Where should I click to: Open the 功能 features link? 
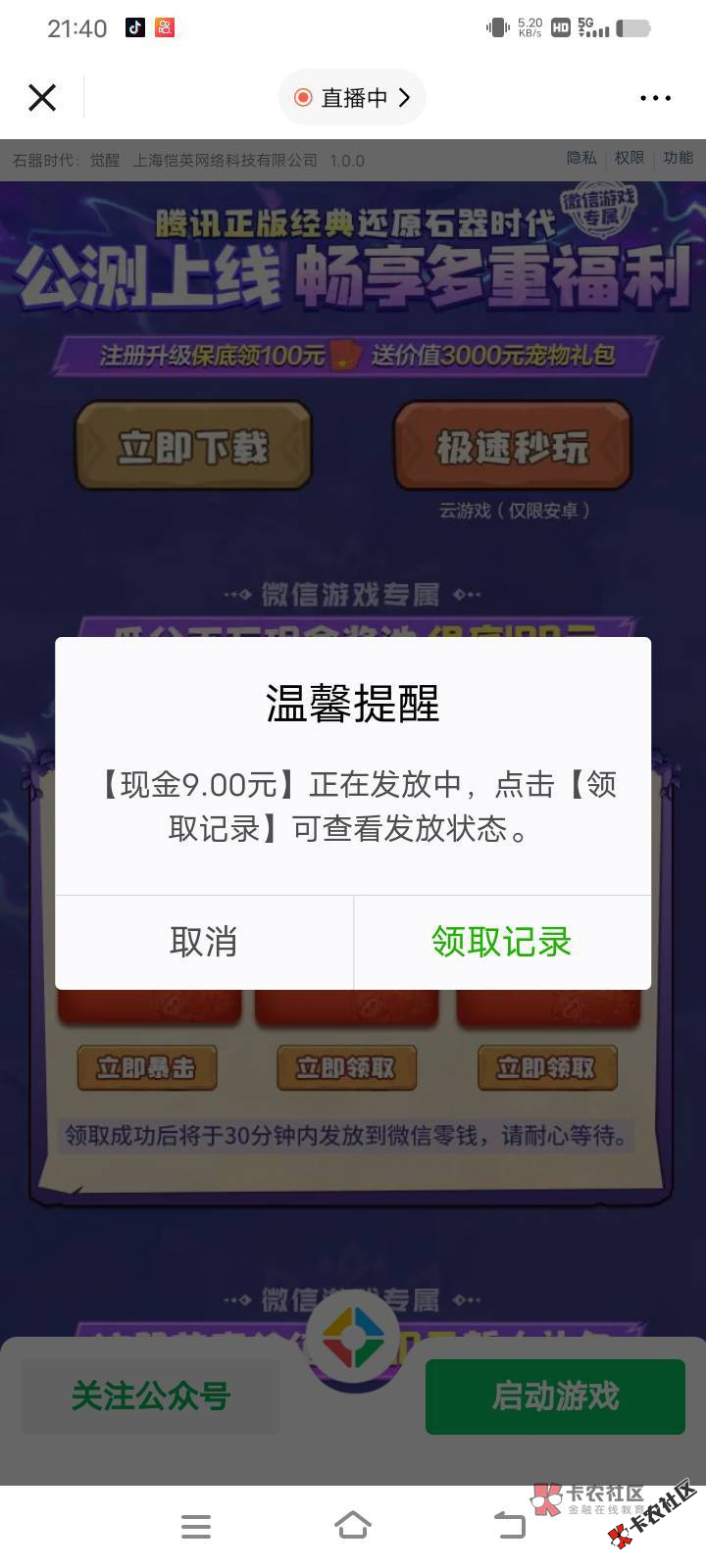(x=678, y=158)
